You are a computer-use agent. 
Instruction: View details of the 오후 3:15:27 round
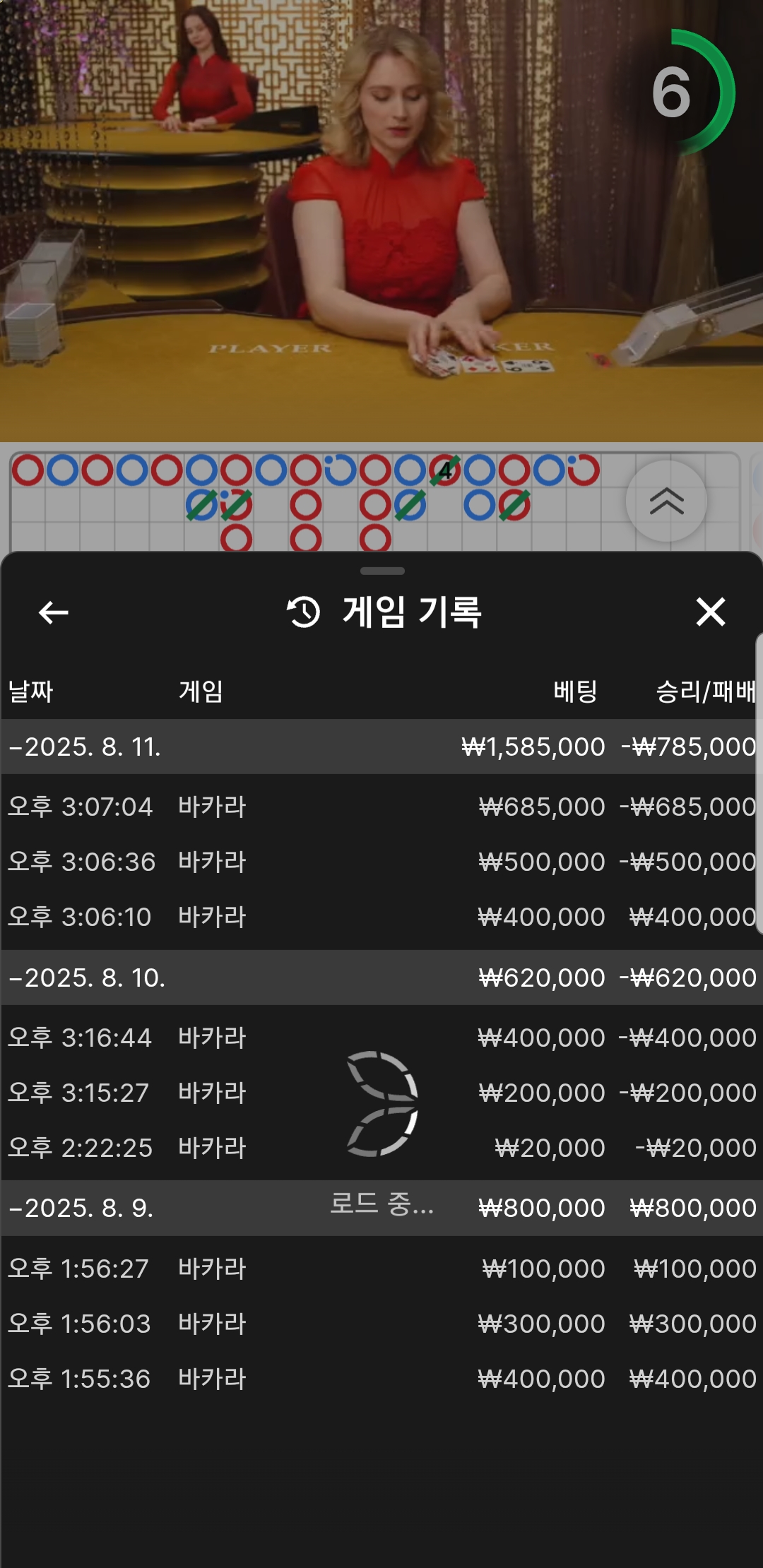pos(381,1093)
